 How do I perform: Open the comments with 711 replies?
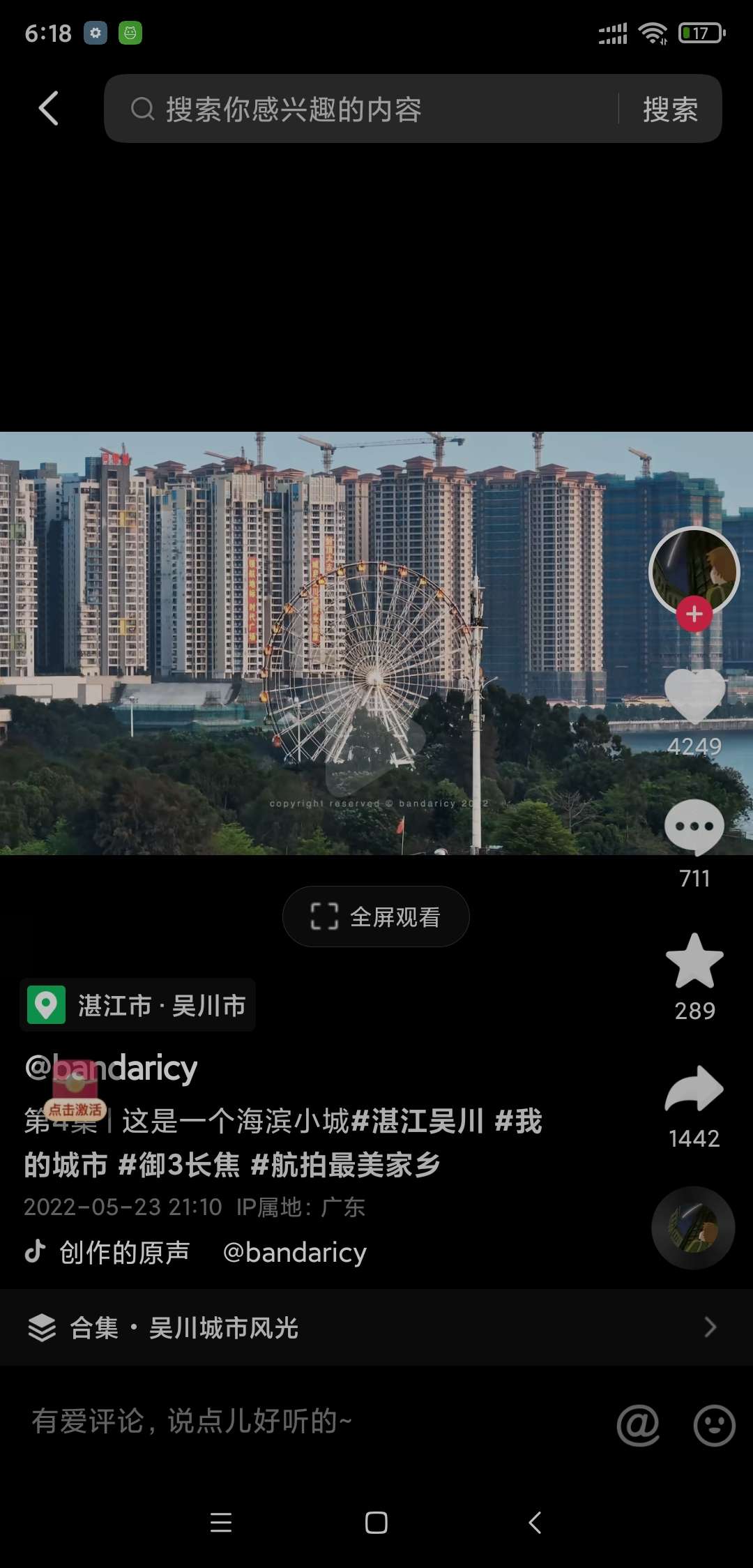[x=694, y=828]
